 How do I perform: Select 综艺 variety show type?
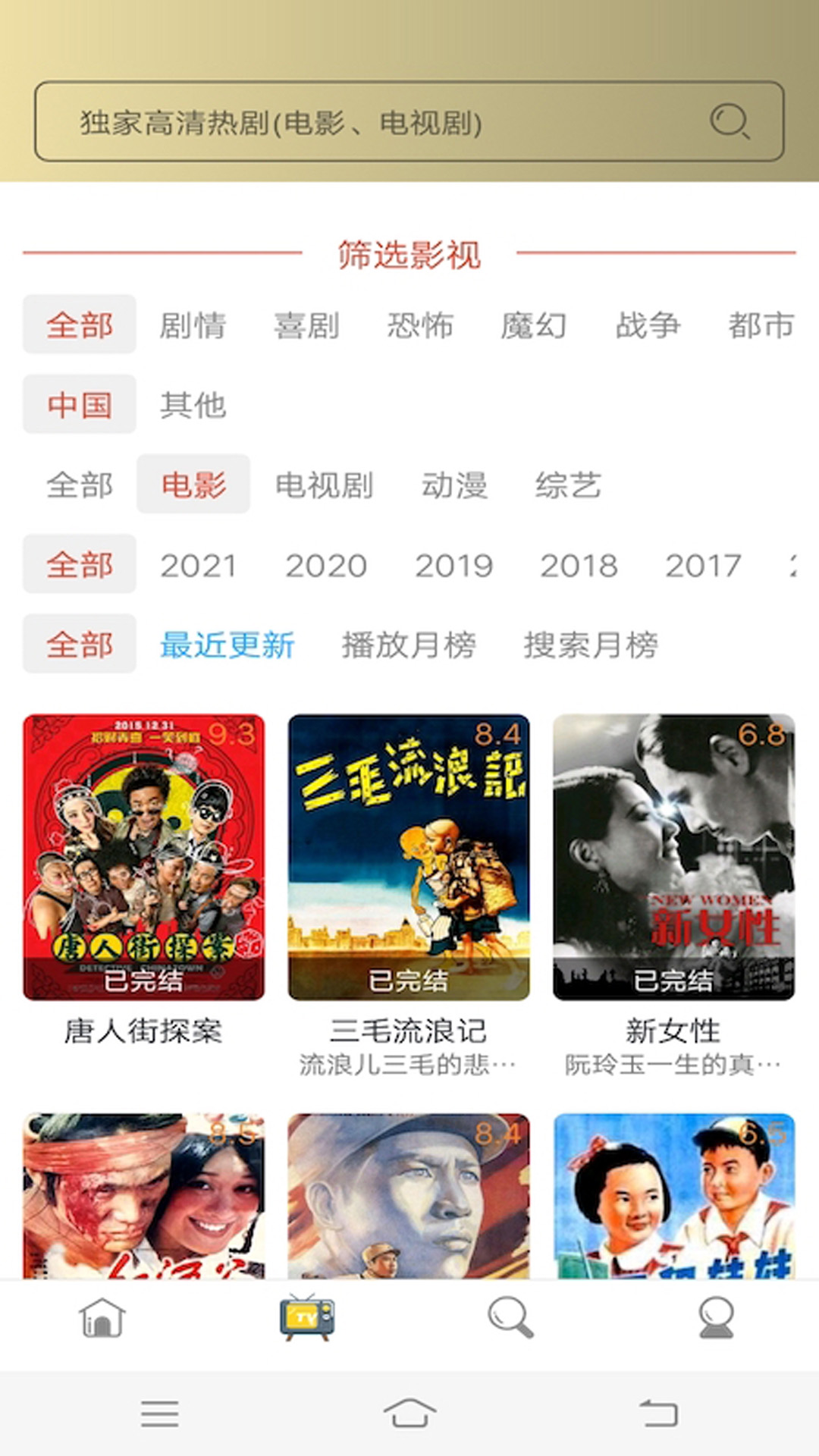point(568,485)
